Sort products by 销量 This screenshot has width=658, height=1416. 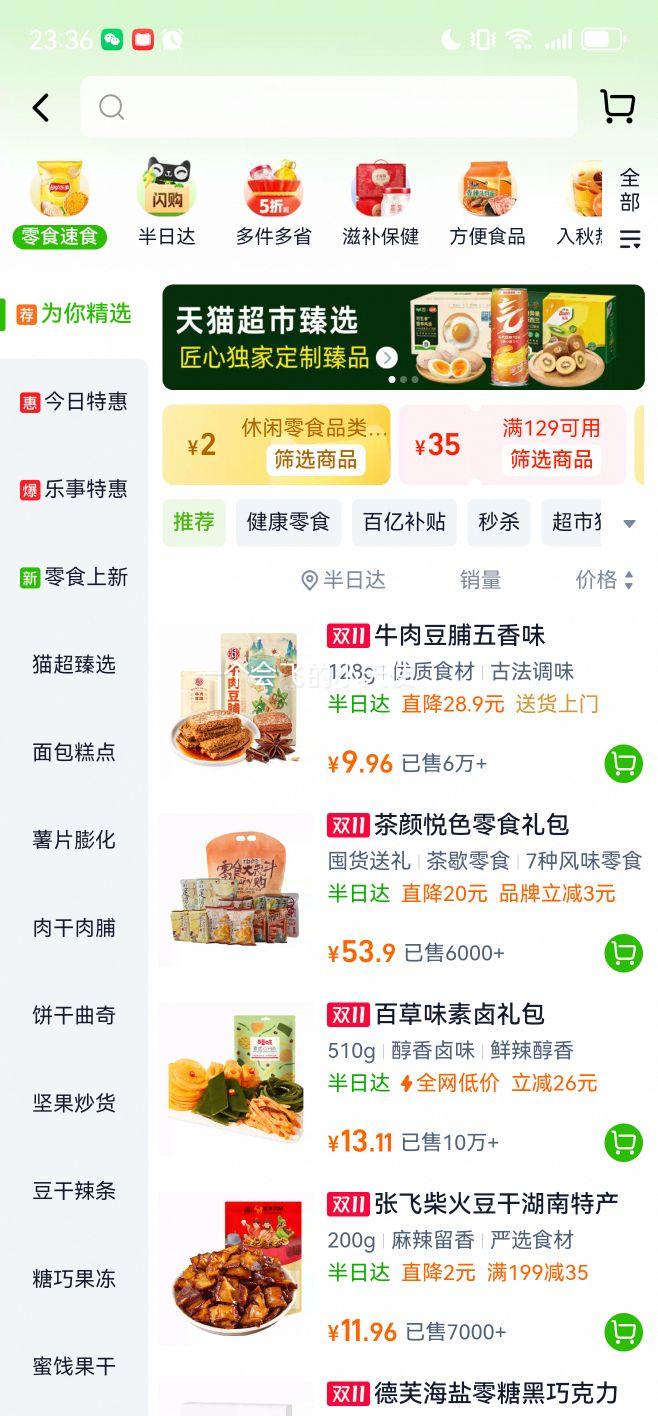click(480, 580)
